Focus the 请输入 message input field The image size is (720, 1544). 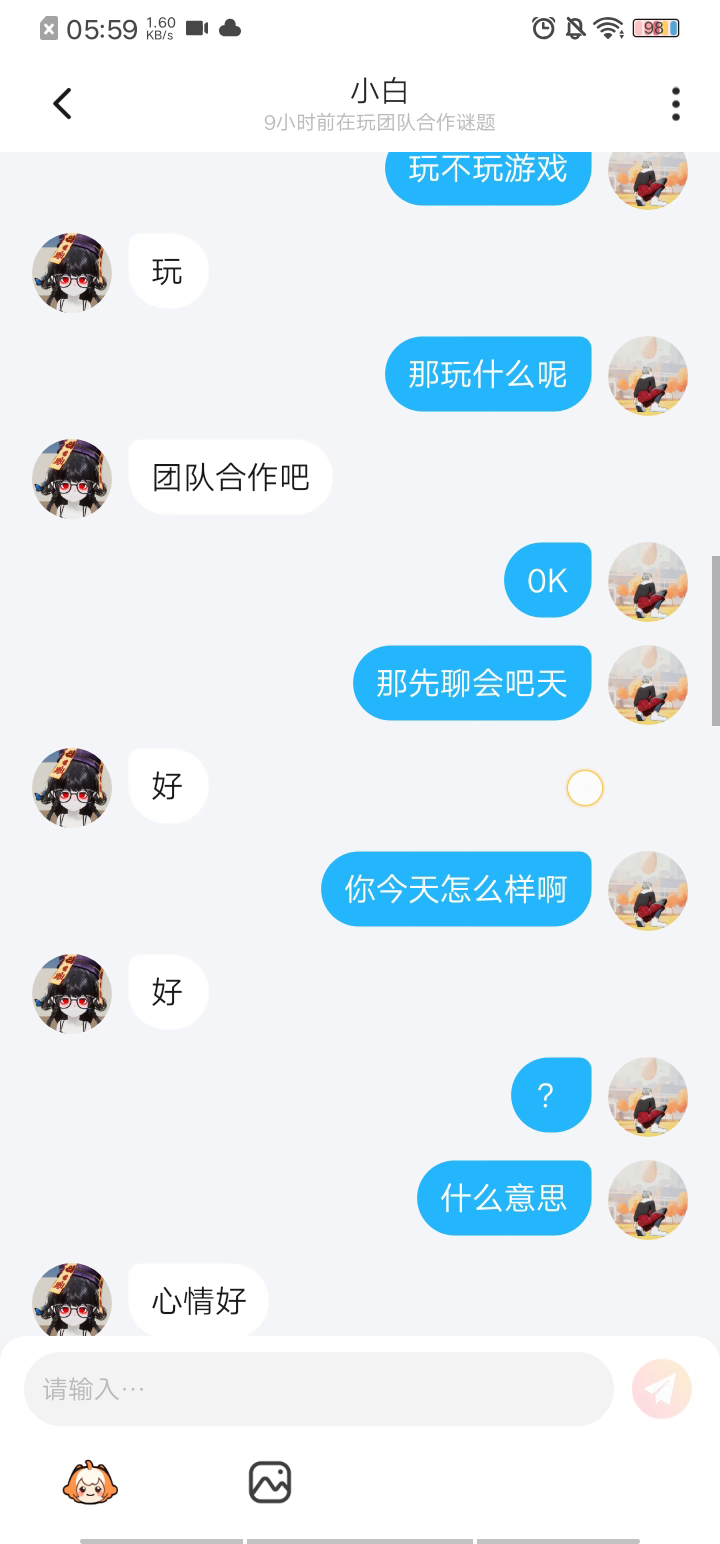click(318, 1389)
